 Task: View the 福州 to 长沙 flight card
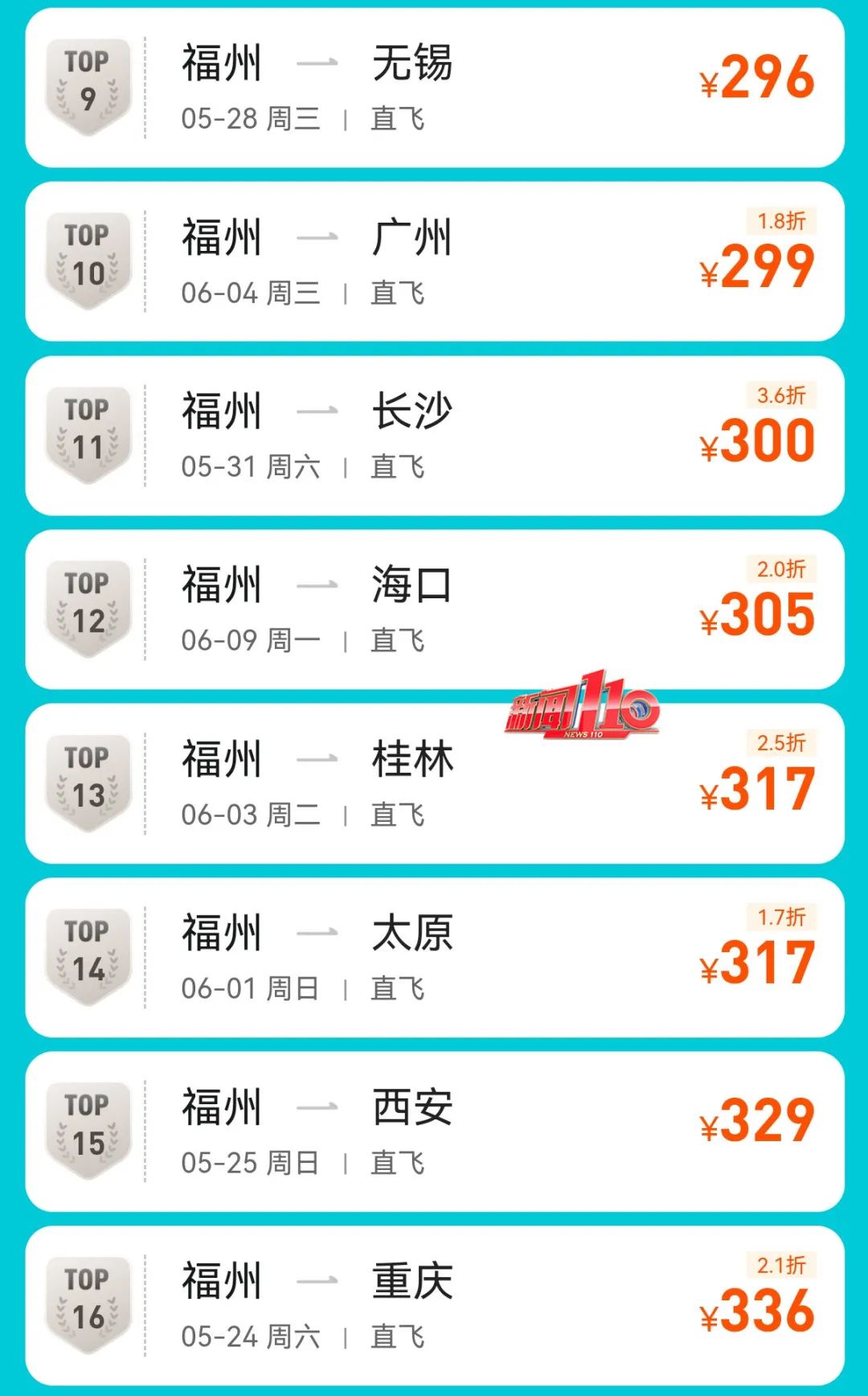point(434,435)
